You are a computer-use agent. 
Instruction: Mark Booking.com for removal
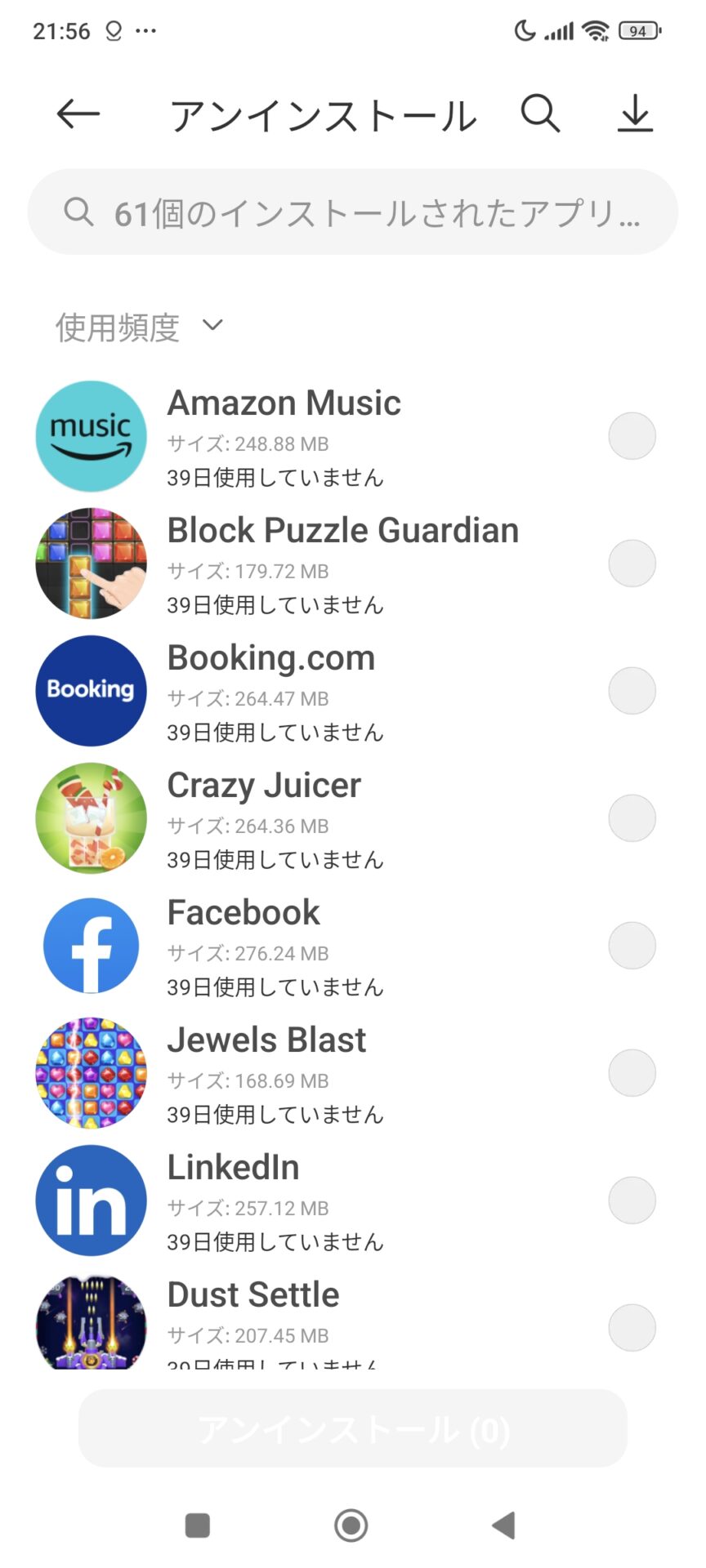[632, 691]
